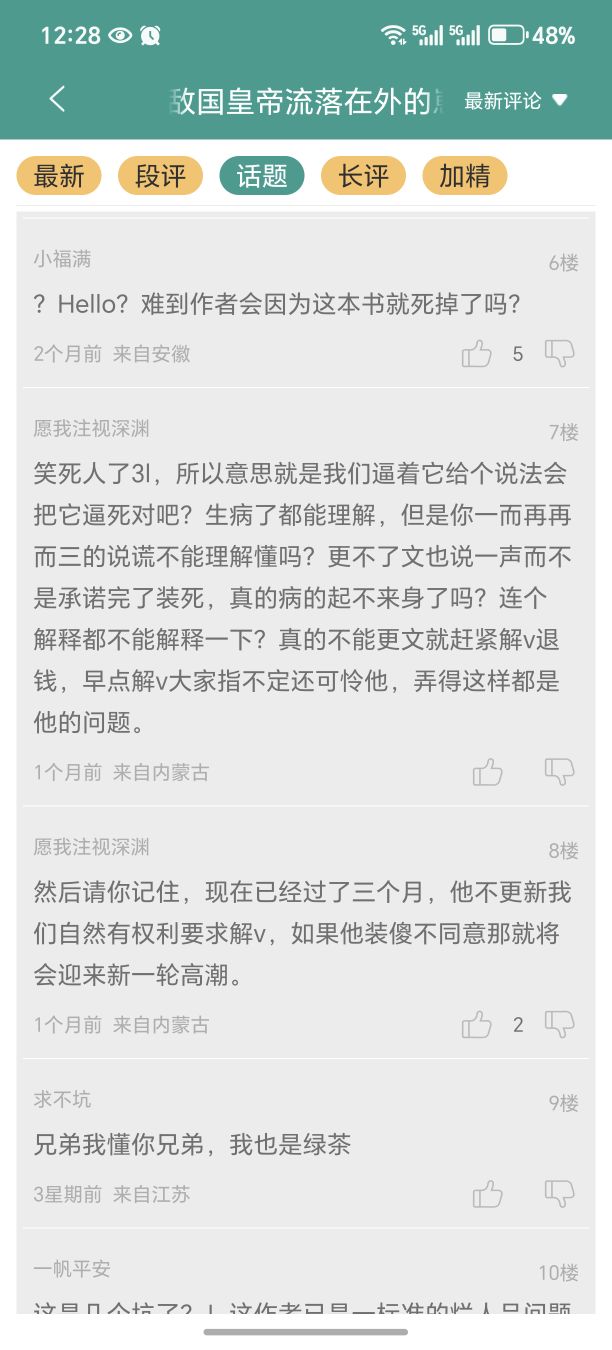The width and height of the screenshot is (612, 1350).
Task: Open 求不坑's user profile
Action: [62, 1099]
